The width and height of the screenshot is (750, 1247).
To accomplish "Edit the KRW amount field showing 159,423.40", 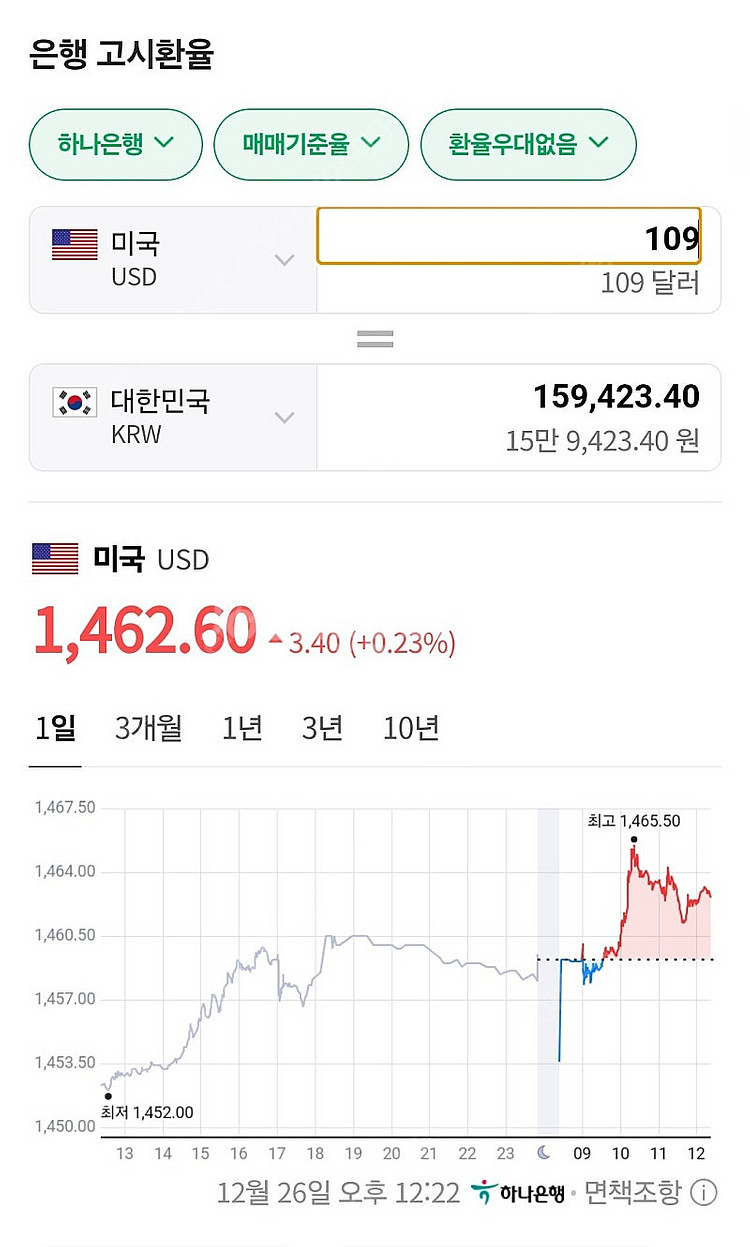I will click(x=518, y=398).
